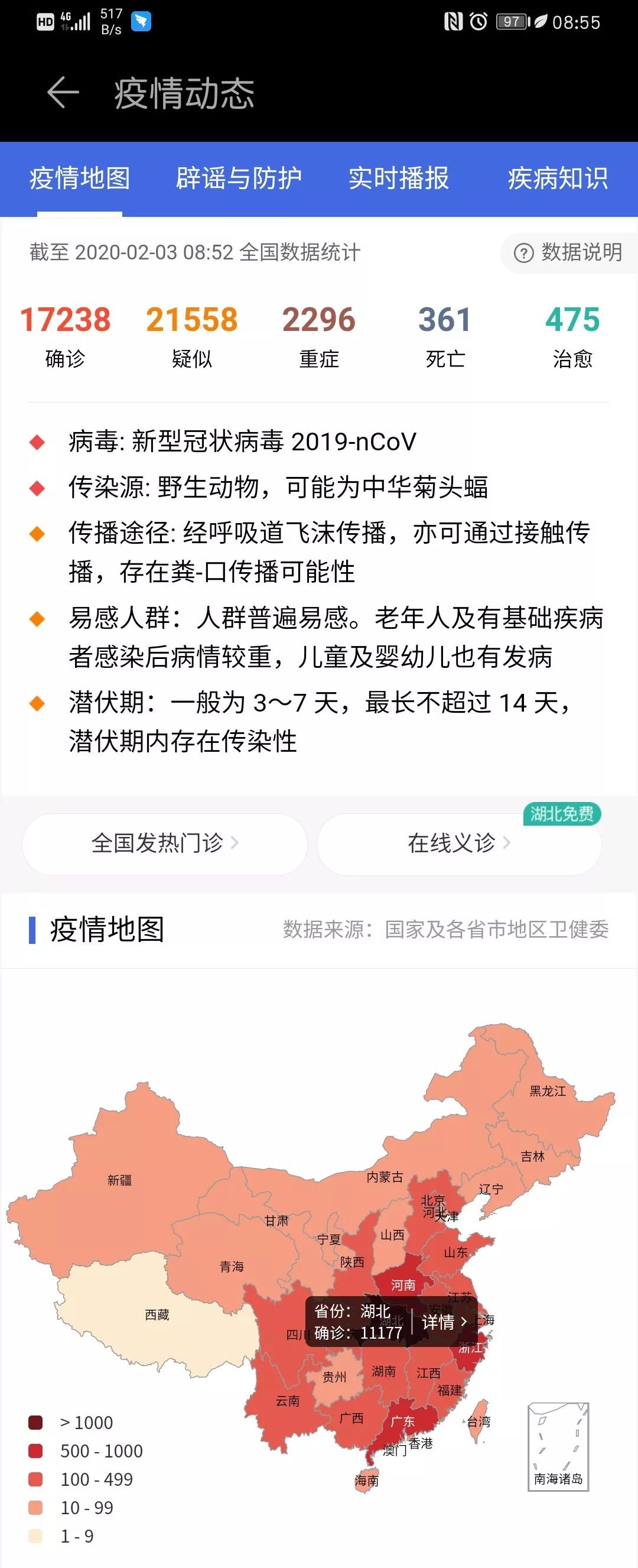Switch to the 辟谣与防护 tab
638x1568 pixels.
239,178
